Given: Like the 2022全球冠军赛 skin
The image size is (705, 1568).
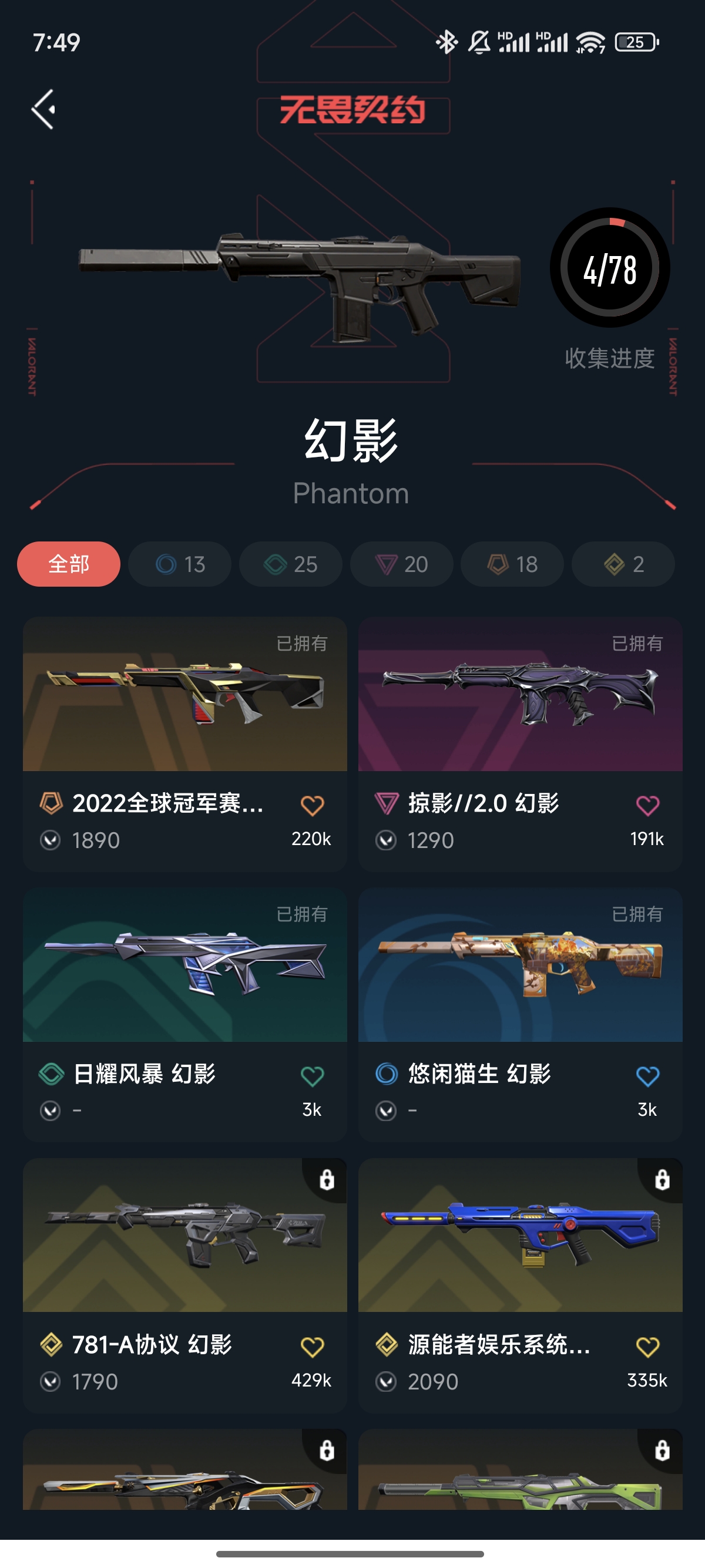Looking at the screenshot, I should (x=313, y=805).
